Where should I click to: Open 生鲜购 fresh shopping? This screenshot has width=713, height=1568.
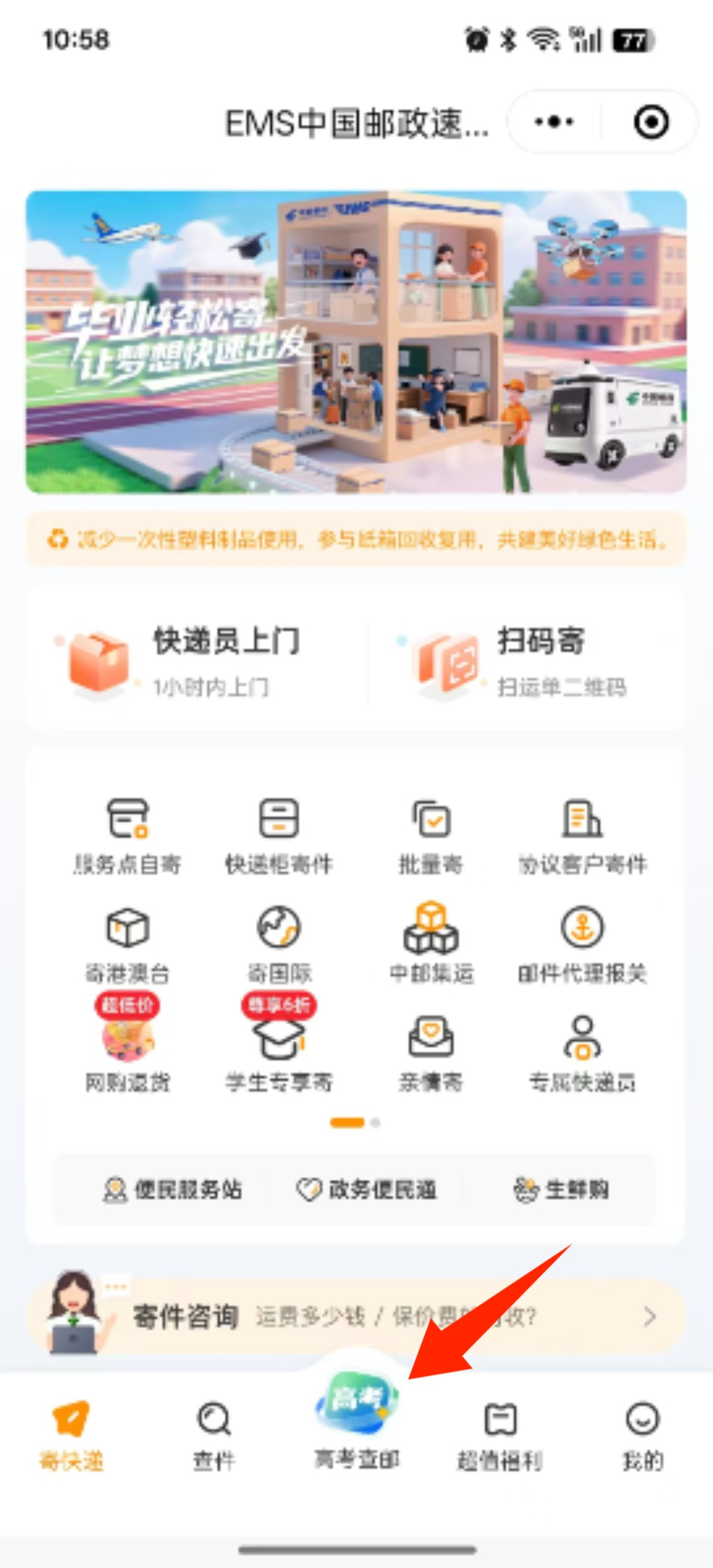pos(561,1190)
